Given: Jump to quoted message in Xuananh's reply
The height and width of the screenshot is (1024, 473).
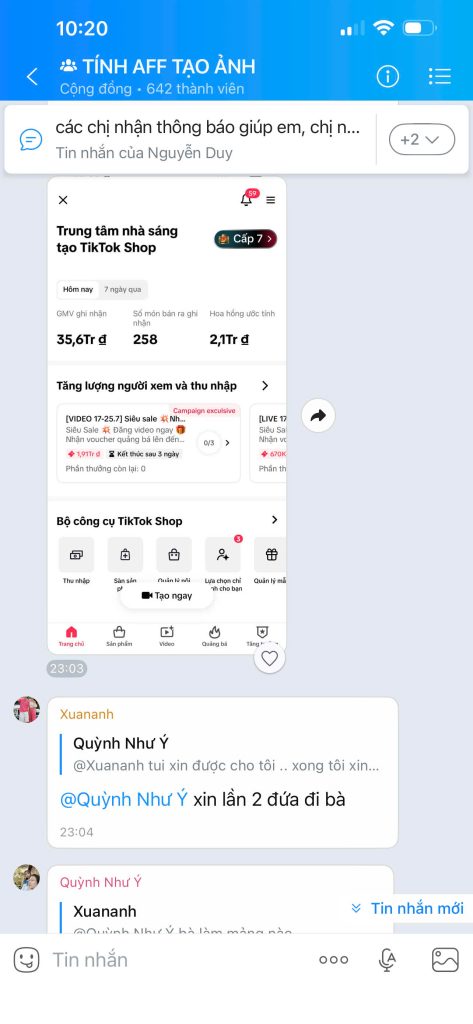Looking at the screenshot, I should [225, 754].
